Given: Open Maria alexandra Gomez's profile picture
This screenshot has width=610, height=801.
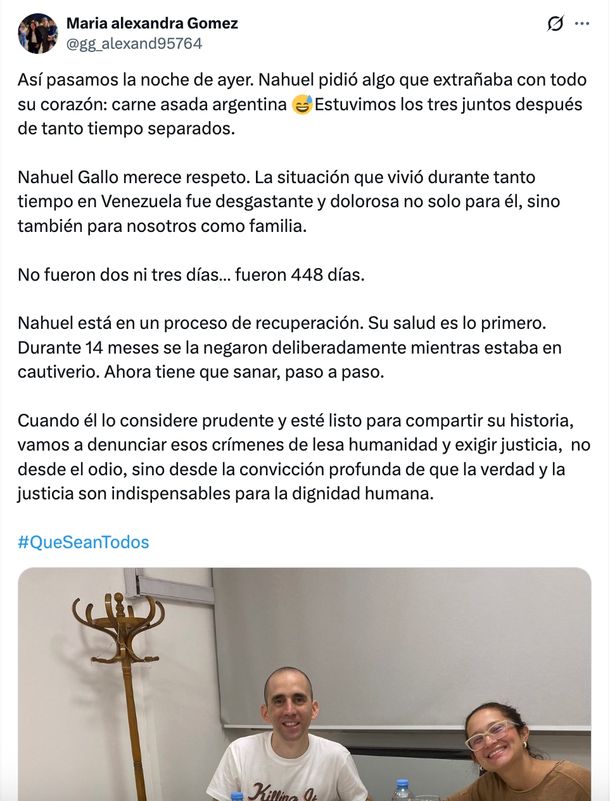Looking at the screenshot, I should pos(37,33).
